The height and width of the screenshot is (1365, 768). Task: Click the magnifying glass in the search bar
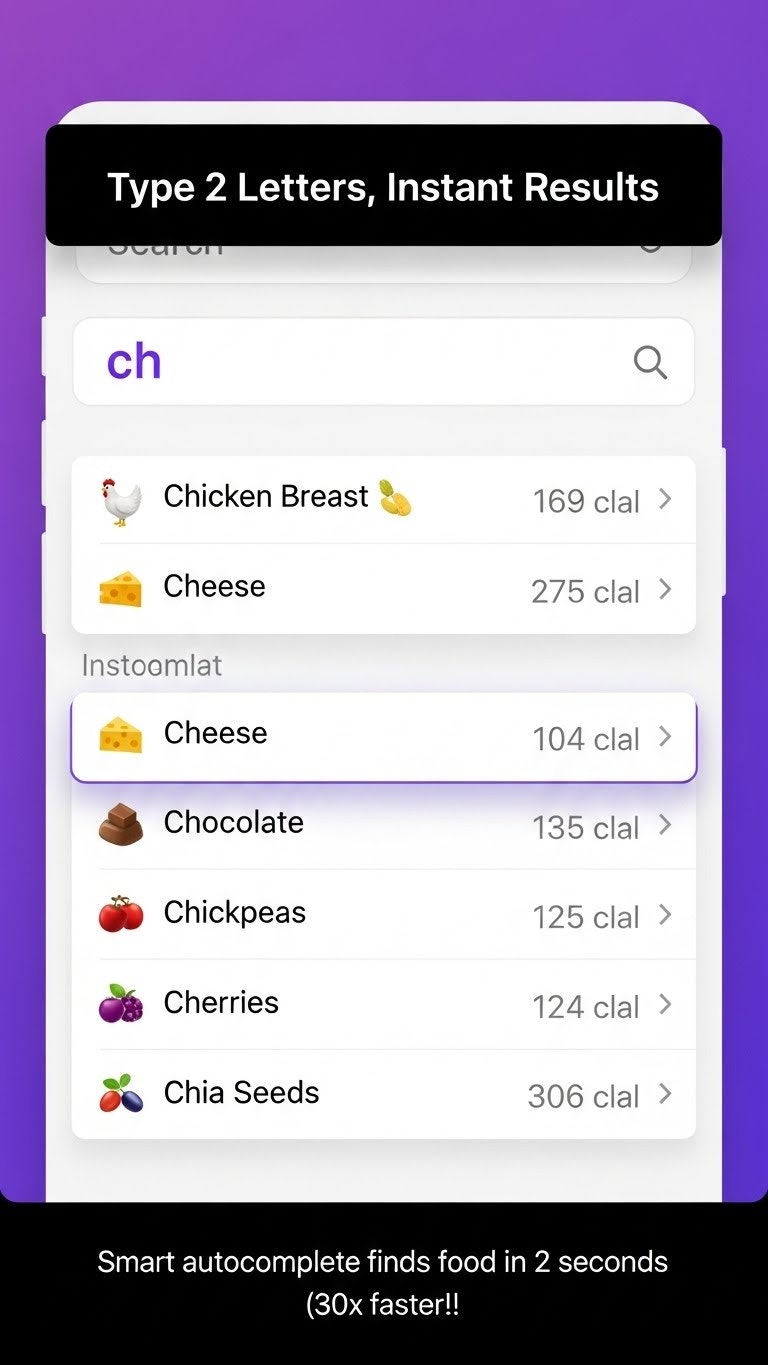click(650, 362)
